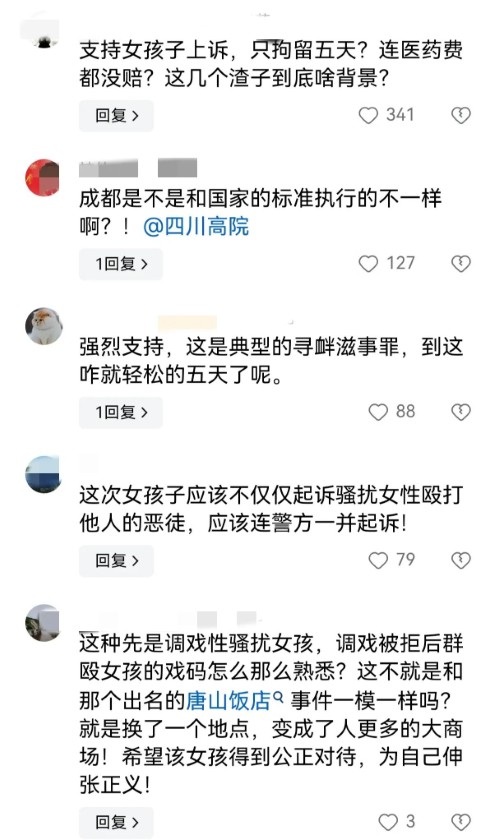Dislike the 唐山饭店 comment
Screen dimensions: 500x840
click(461, 822)
